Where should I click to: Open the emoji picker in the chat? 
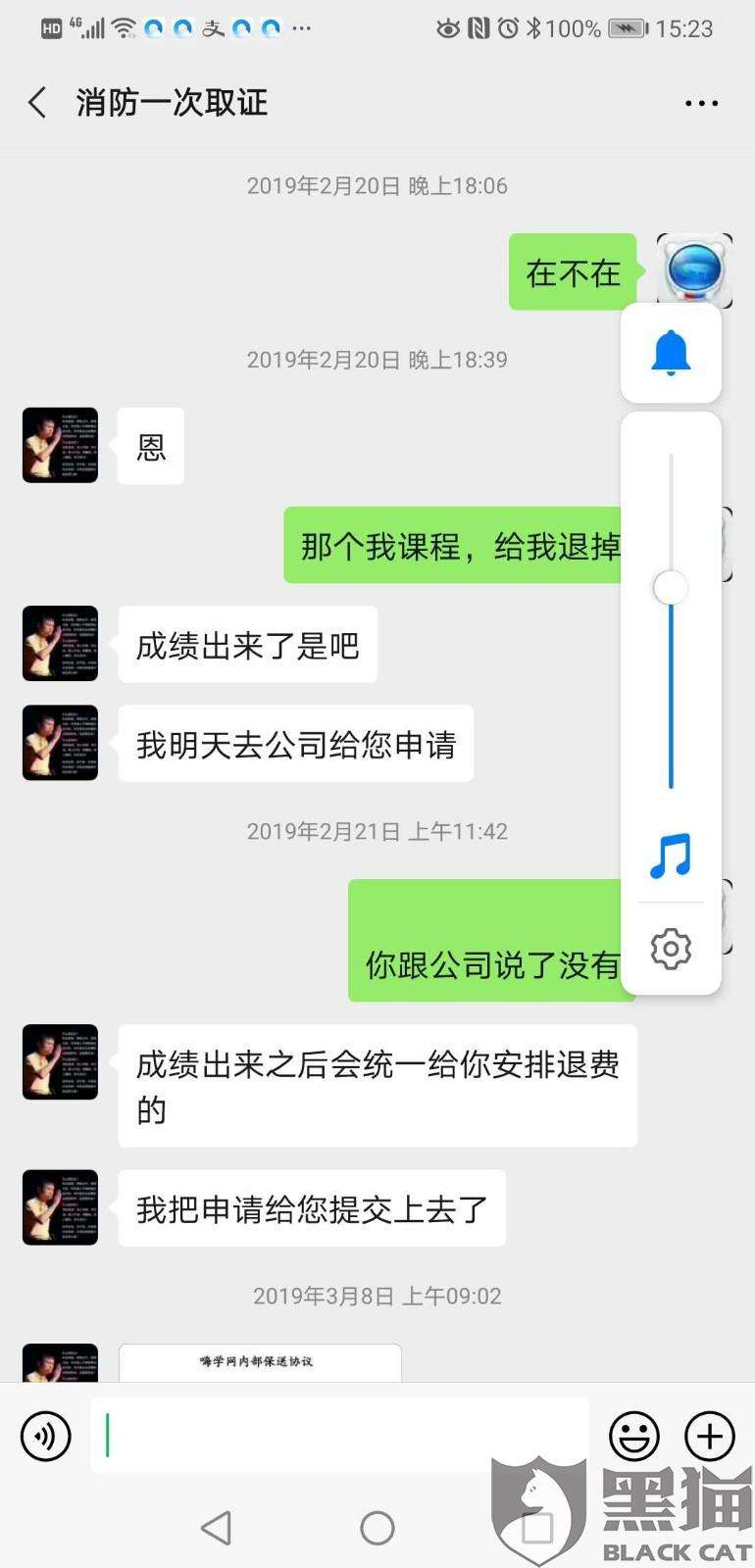pyautogui.click(x=633, y=1436)
